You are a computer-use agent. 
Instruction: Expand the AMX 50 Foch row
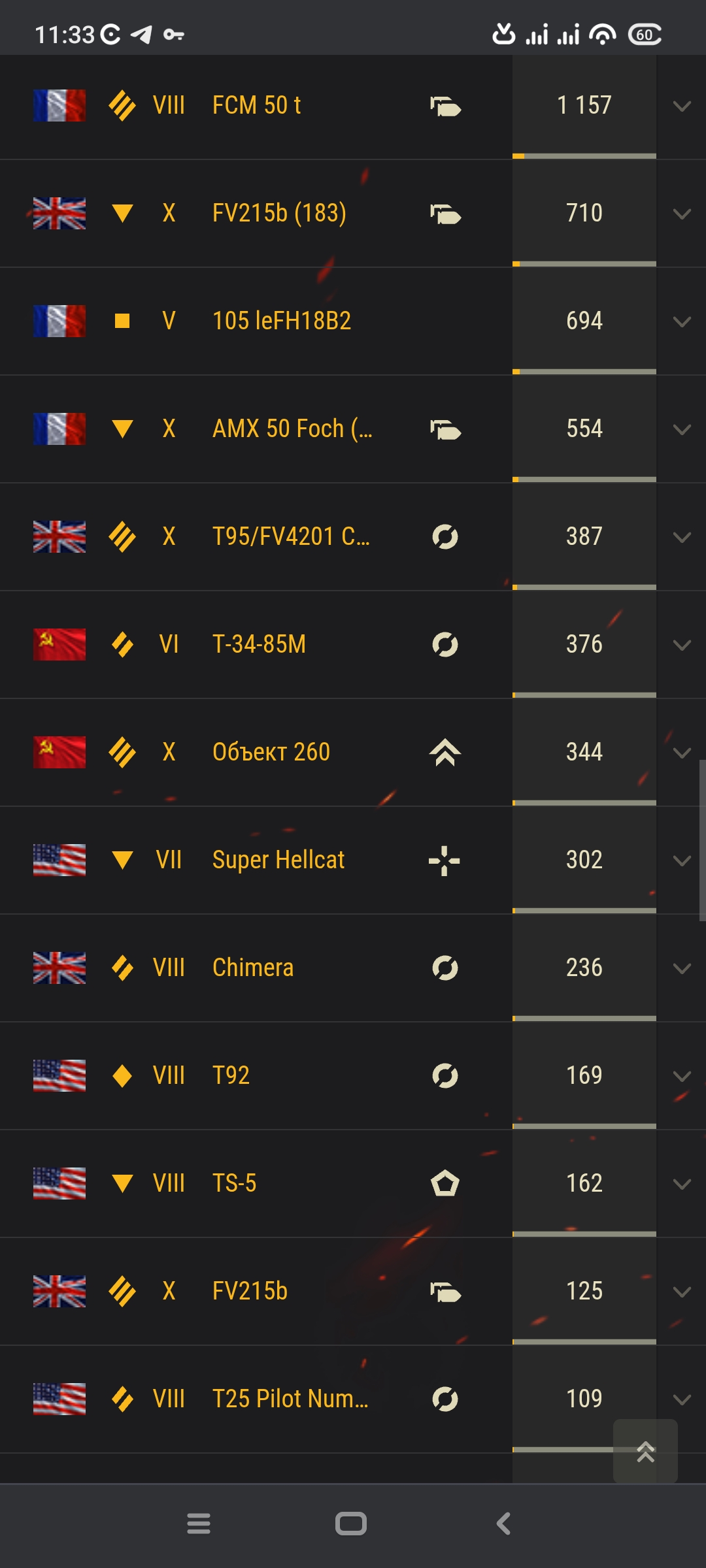point(682,430)
